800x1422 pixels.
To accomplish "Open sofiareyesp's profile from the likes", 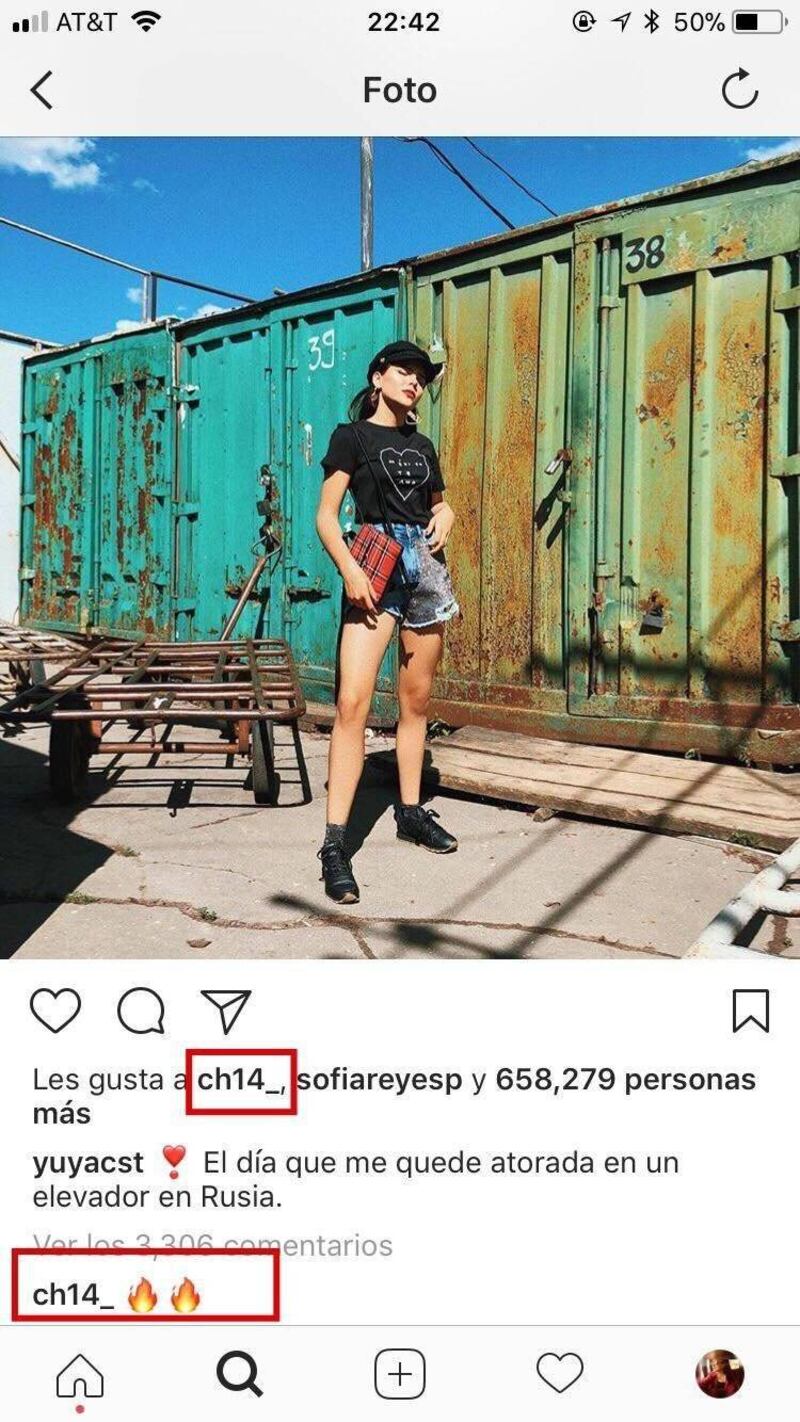I will (x=380, y=1080).
